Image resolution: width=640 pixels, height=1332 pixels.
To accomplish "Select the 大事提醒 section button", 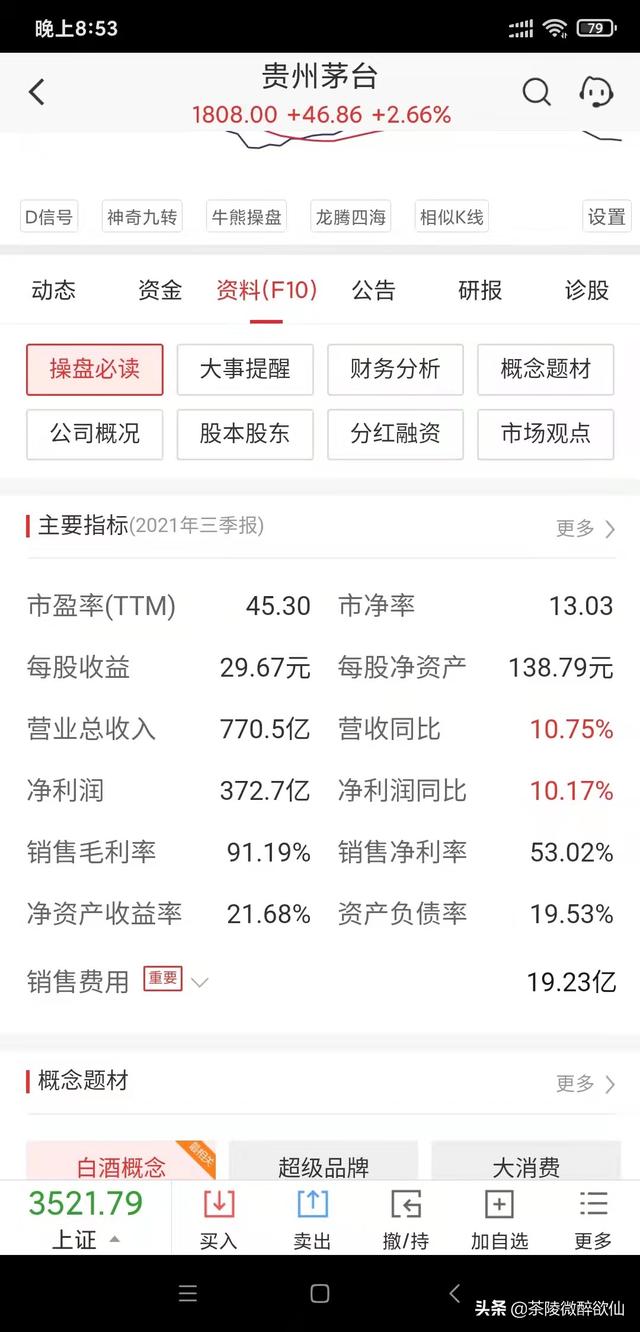I will pyautogui.click(x=245, y=369).
